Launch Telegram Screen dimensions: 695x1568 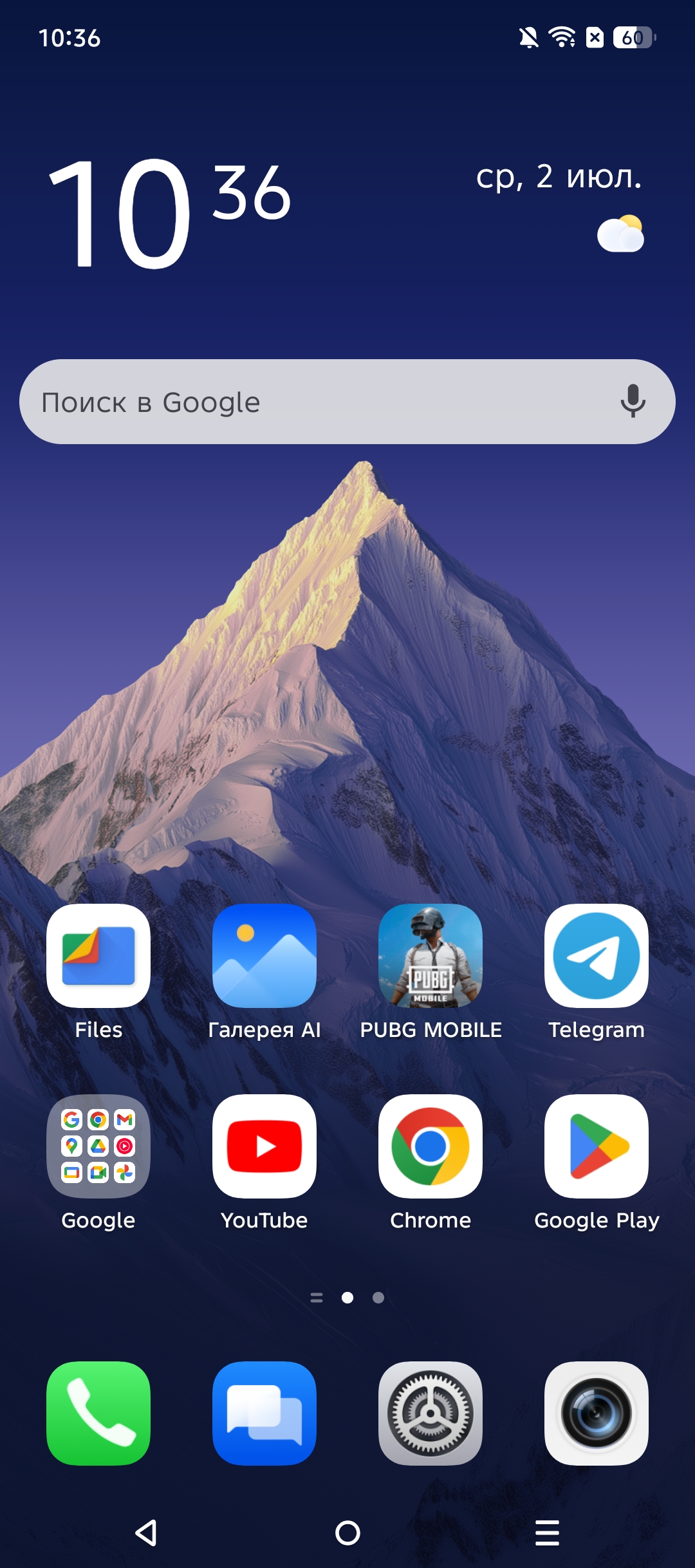[597, 956]
